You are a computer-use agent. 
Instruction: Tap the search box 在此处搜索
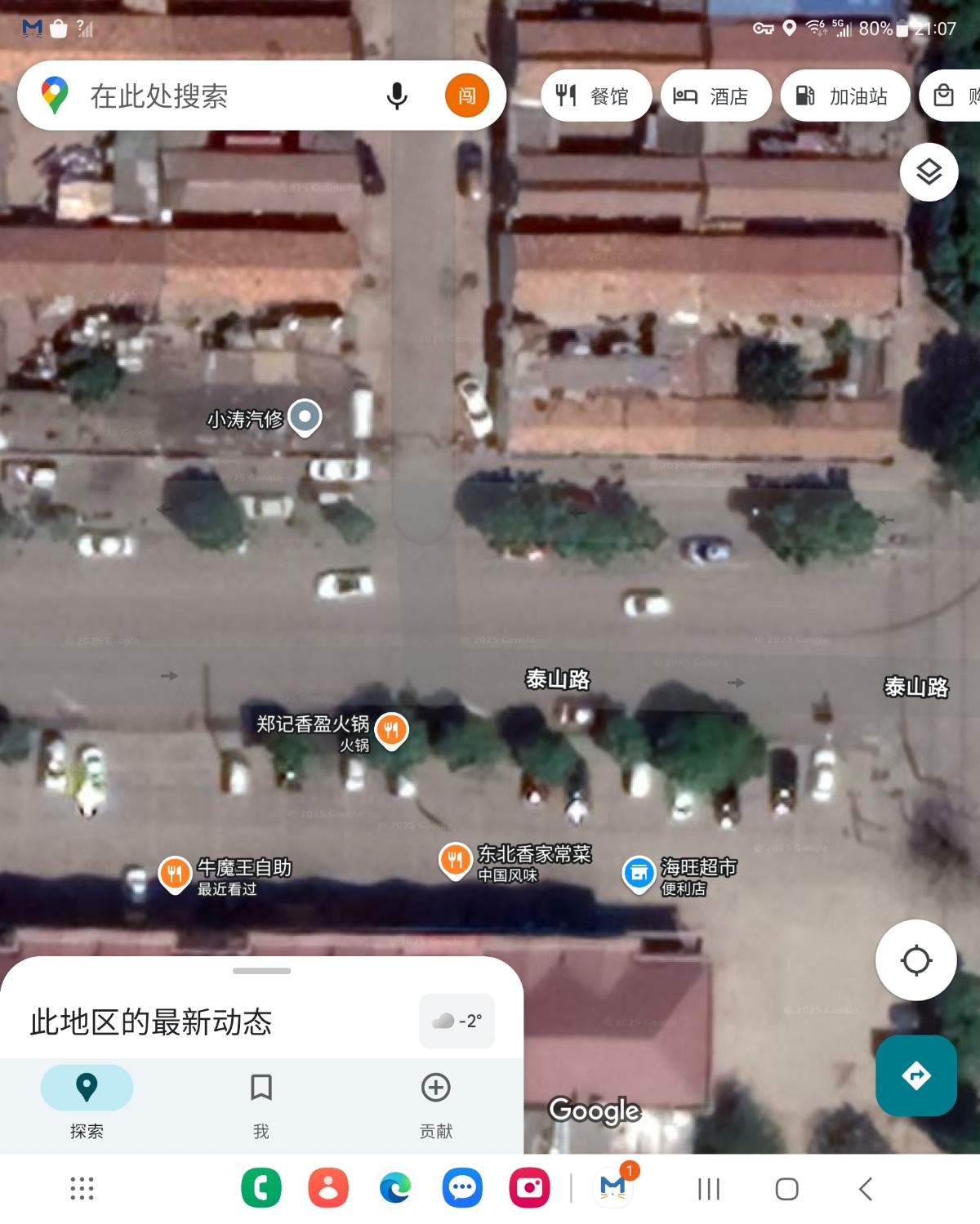coord(220,96)
